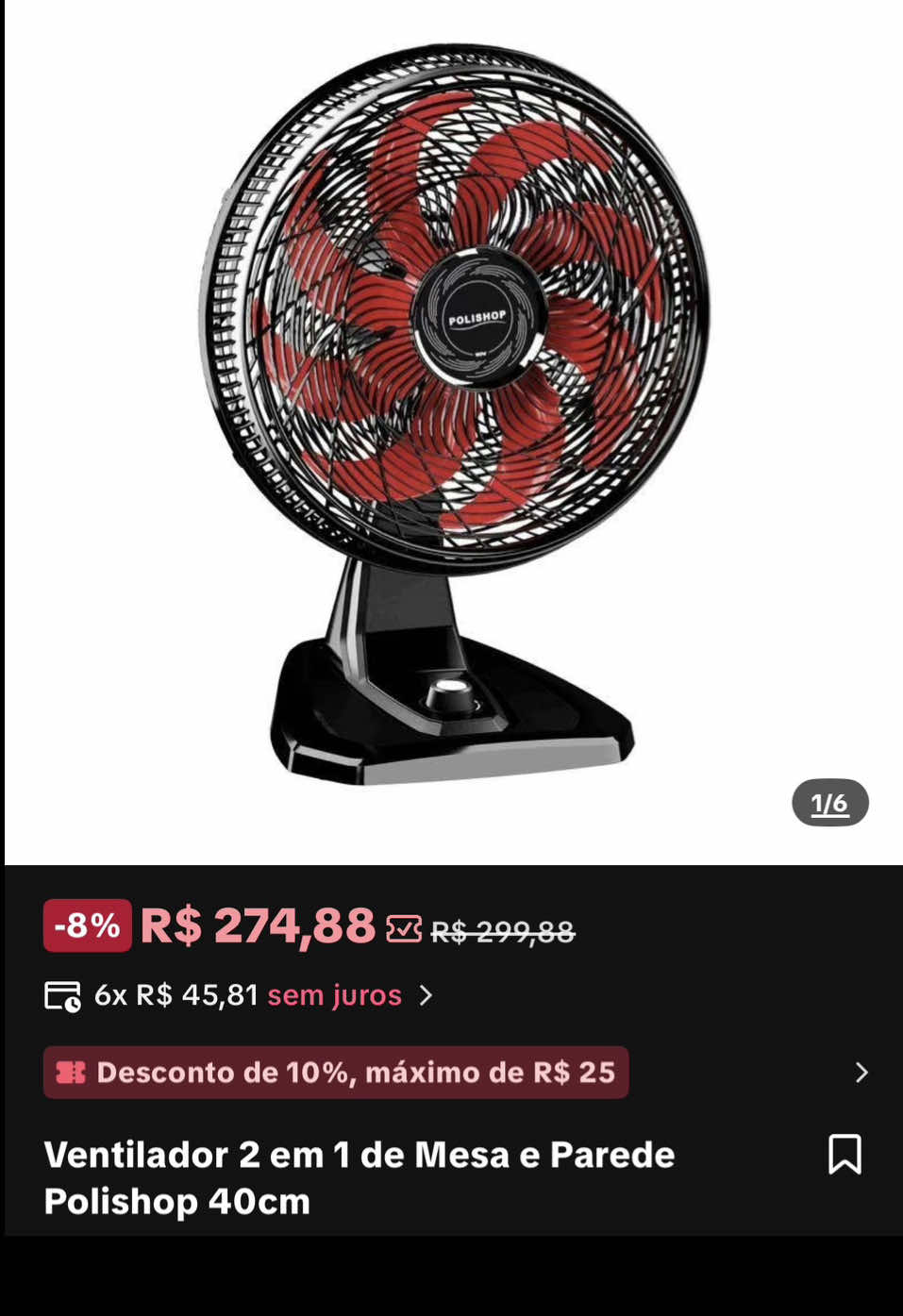The height and width of the screenshot is (1316, 903).
Task: Tap the strikethrough price R$ 299,88
Action: point(503,933)
